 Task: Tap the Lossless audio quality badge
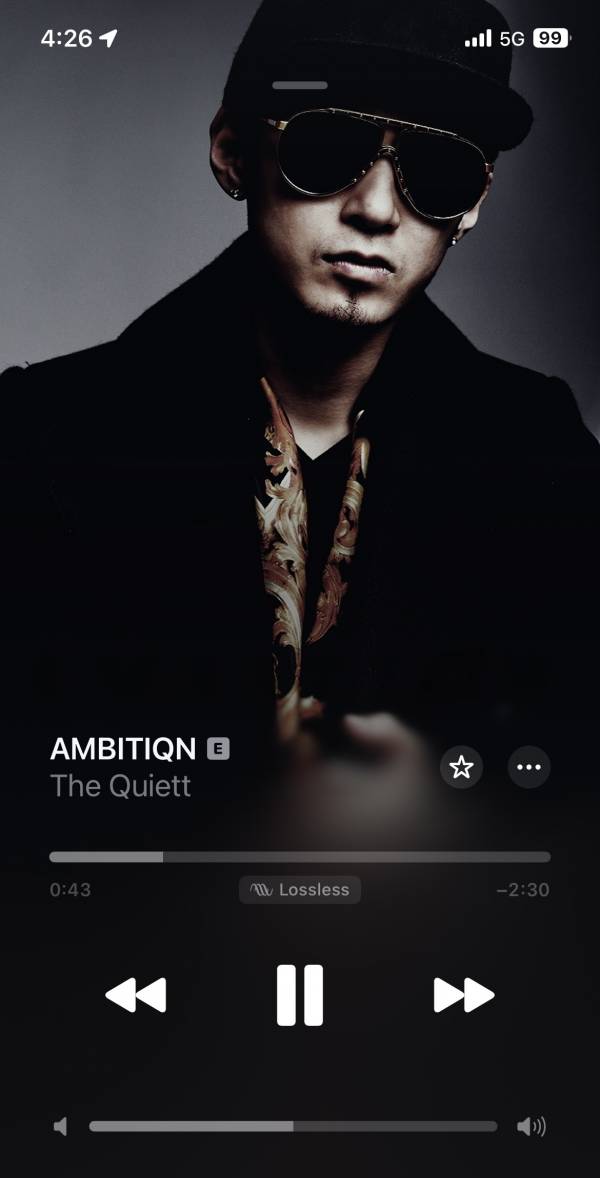[300, 890]
